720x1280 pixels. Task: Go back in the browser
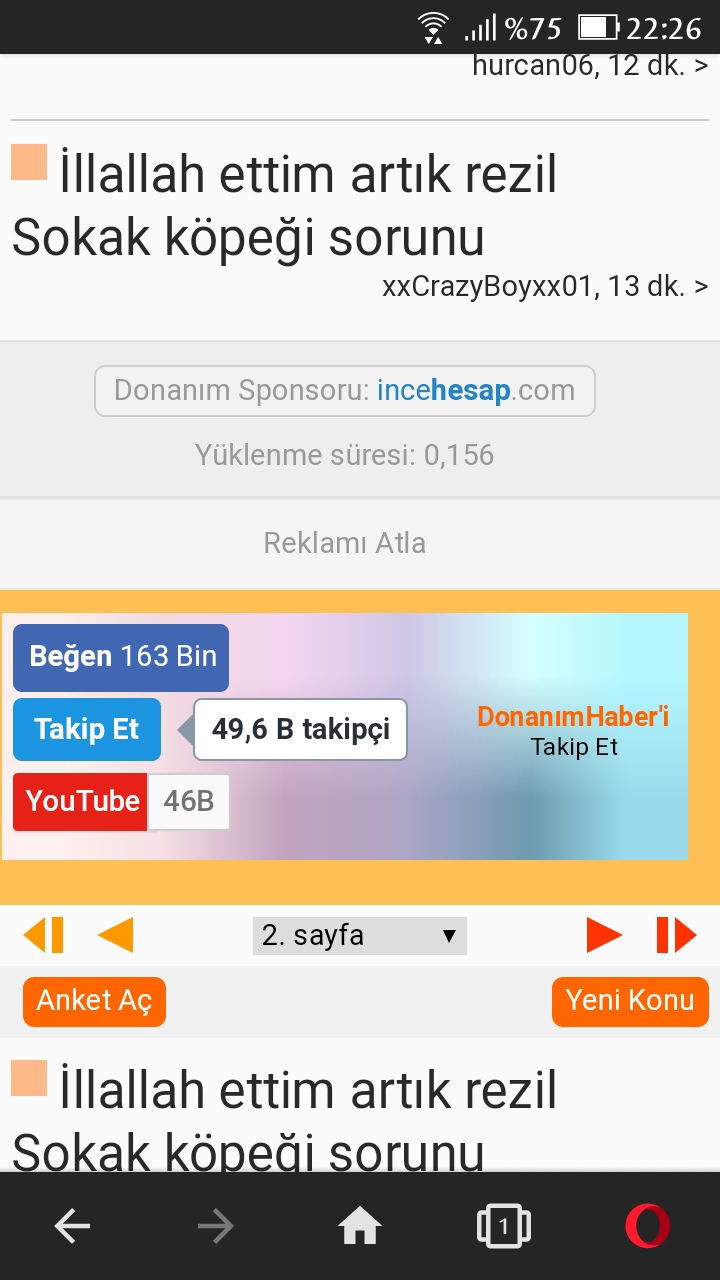[x=72, y=1226]
